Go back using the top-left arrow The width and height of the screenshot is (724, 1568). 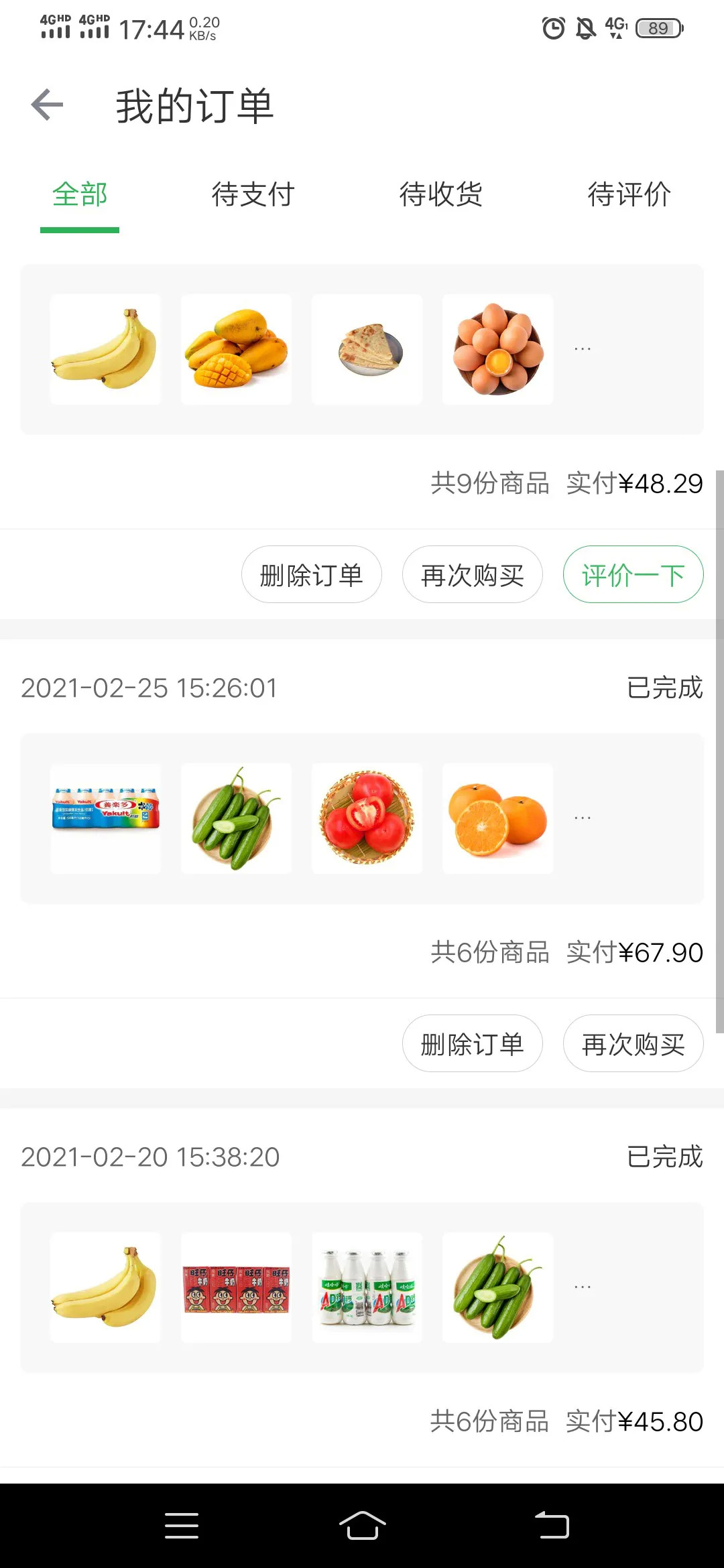coord(47,105)
